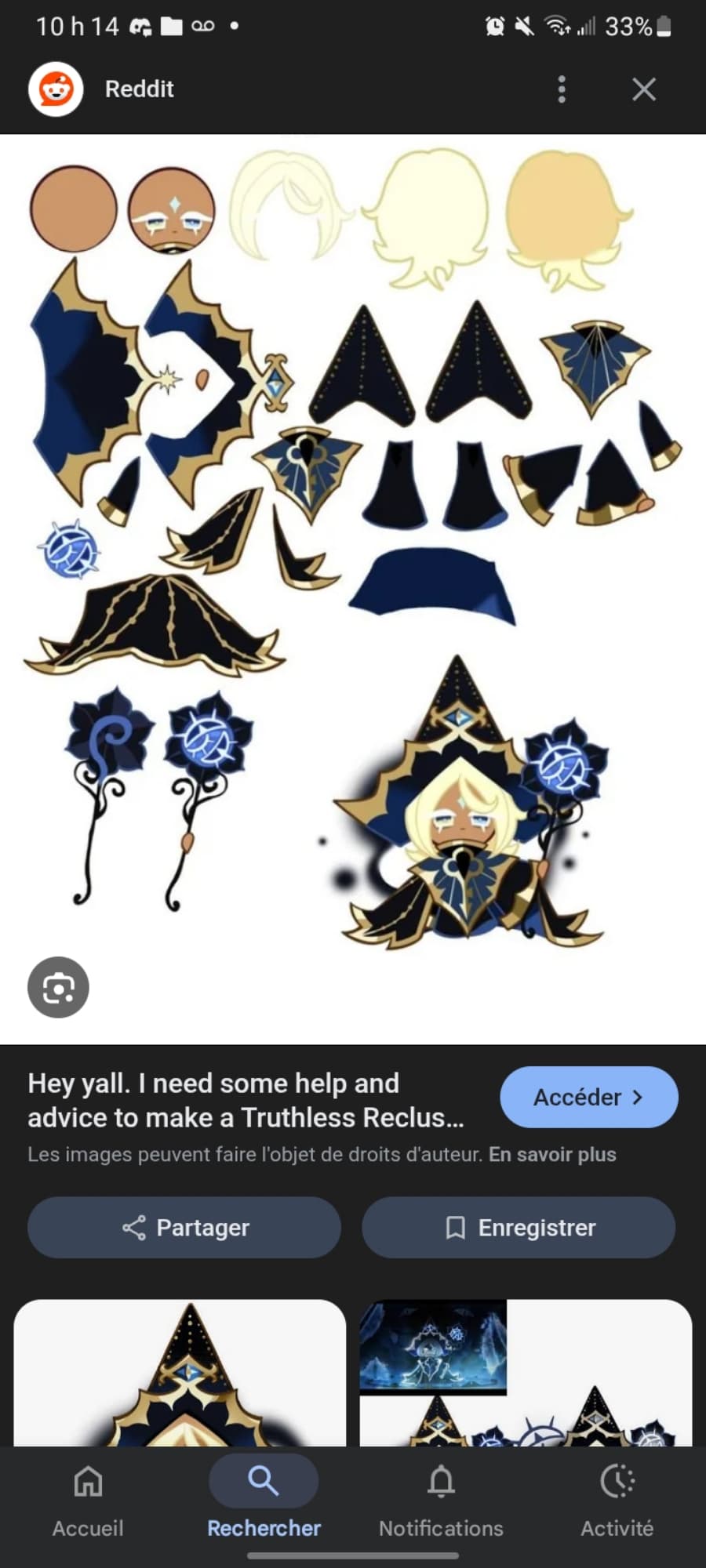This screenshot has width=706, height=1568.
Task: Open the related image with the game screenshot
Action: pyautogui.click(x=526, y=1372)
